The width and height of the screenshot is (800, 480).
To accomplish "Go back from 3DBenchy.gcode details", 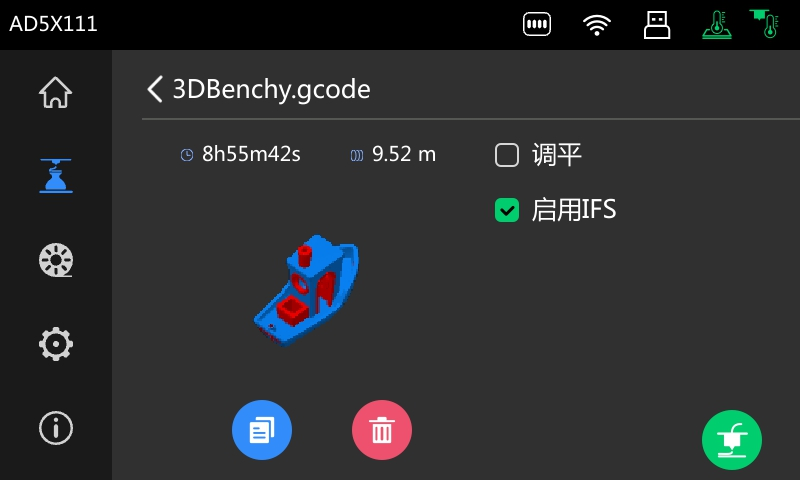I will tap(155, 89).
